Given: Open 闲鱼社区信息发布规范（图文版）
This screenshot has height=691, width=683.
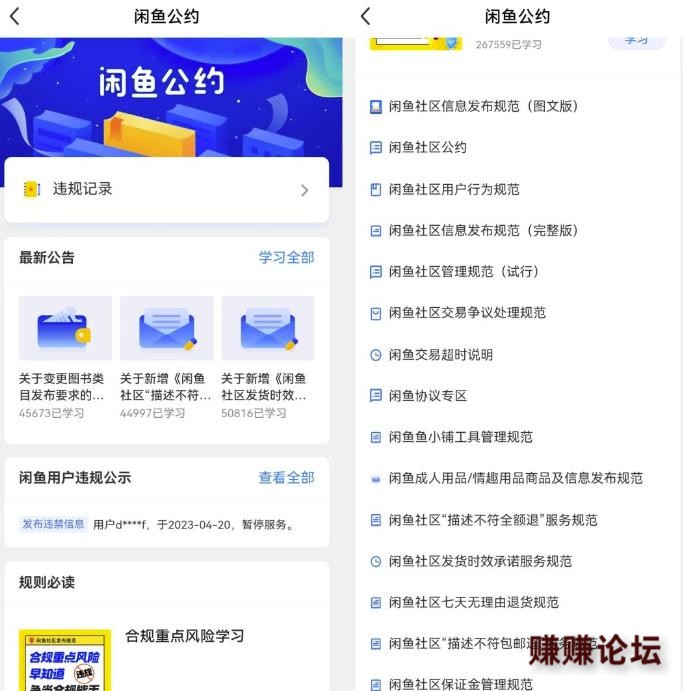Looking at the screenshot, I should [x=483, y=106].
